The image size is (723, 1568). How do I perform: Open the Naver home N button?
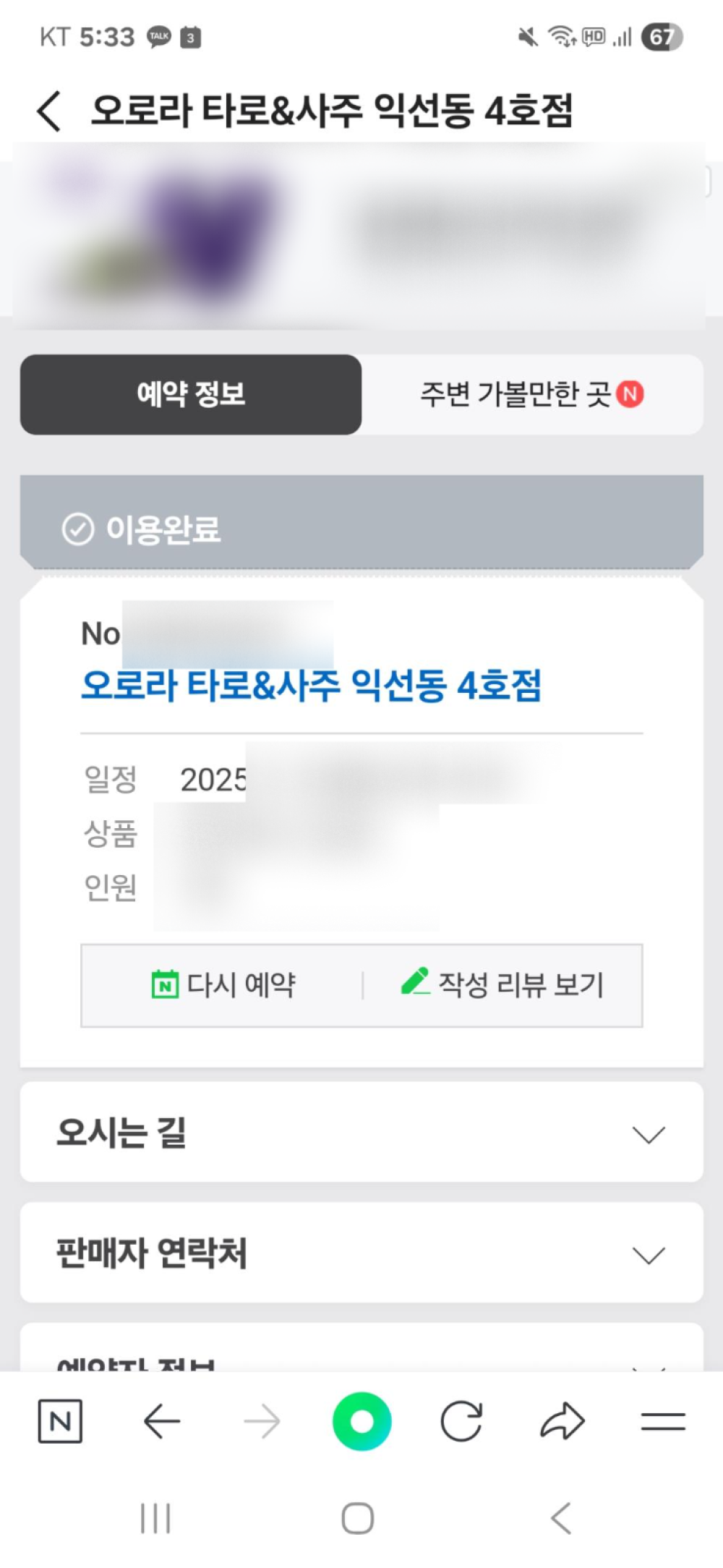pos(60,1421)
